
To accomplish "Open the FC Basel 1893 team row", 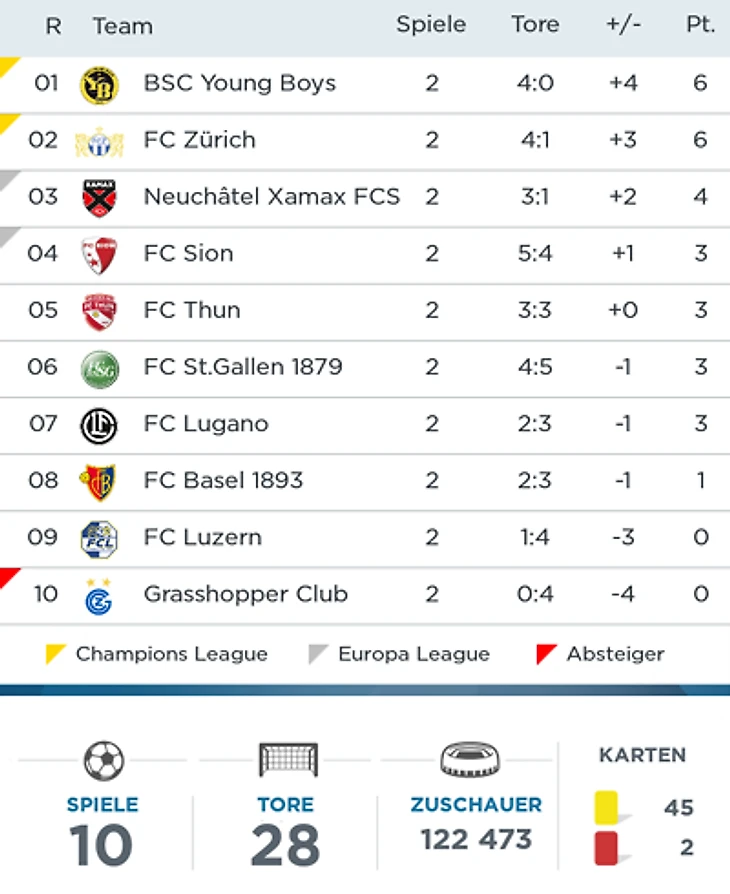I will tap(223, 481).
